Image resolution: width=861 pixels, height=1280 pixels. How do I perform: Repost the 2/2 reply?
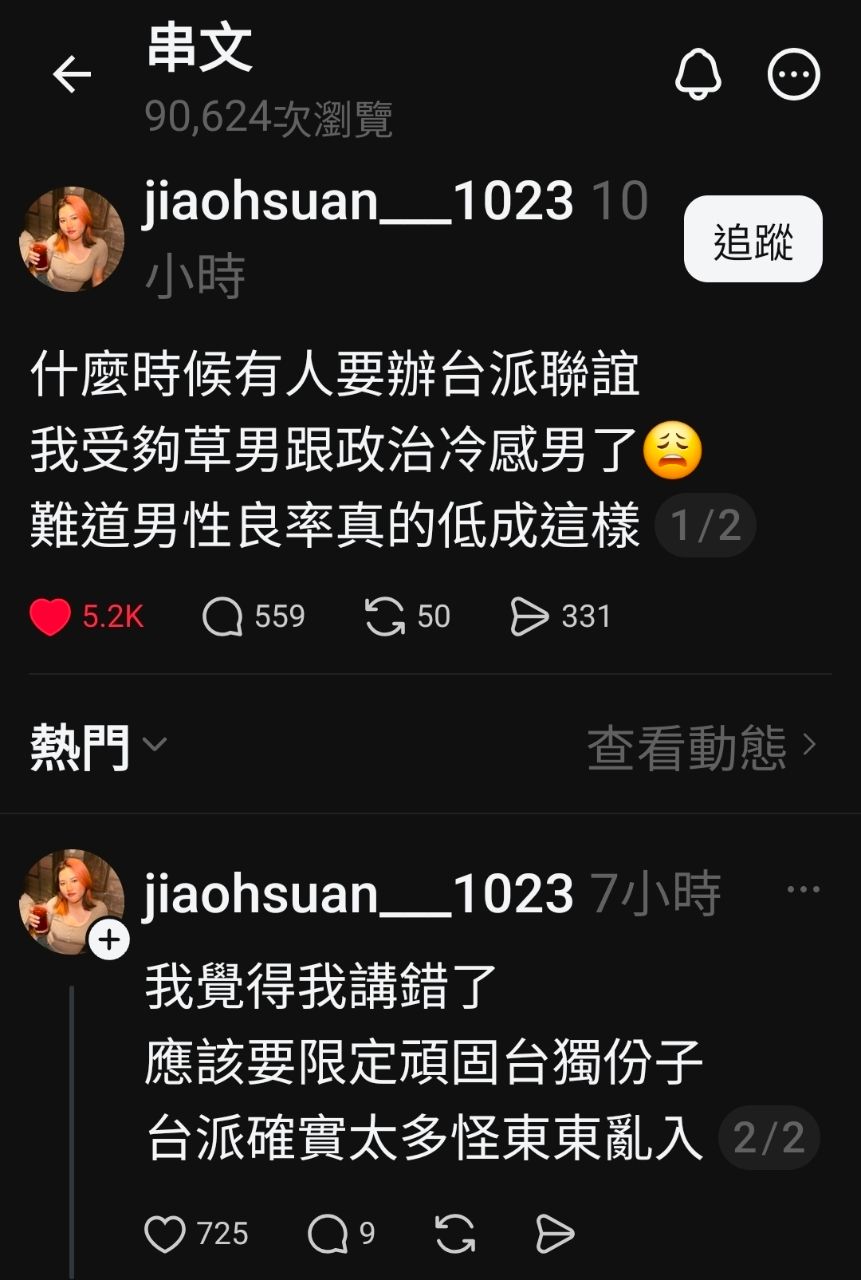[x=455, y=1234]
